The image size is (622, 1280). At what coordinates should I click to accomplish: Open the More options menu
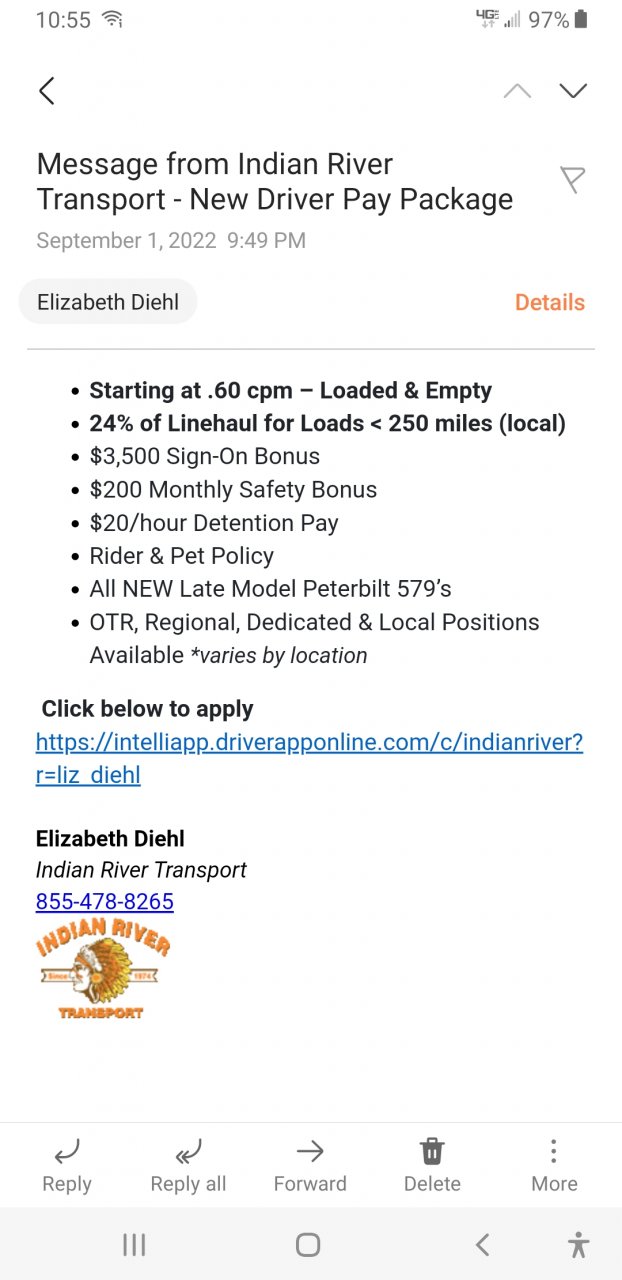[554, 1166]
